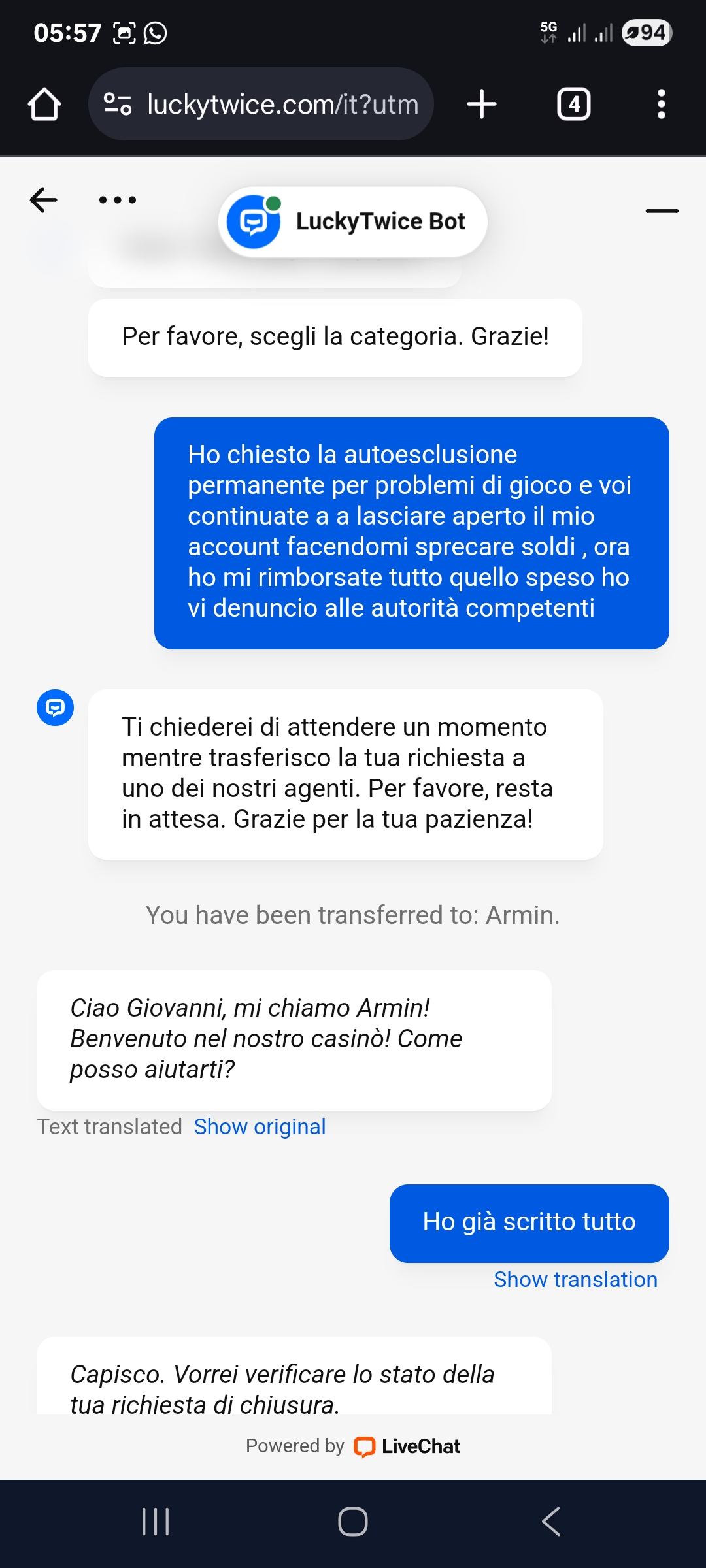Open the browser overflow menu
Screen dimensions: 706x1568
[661, 105]
